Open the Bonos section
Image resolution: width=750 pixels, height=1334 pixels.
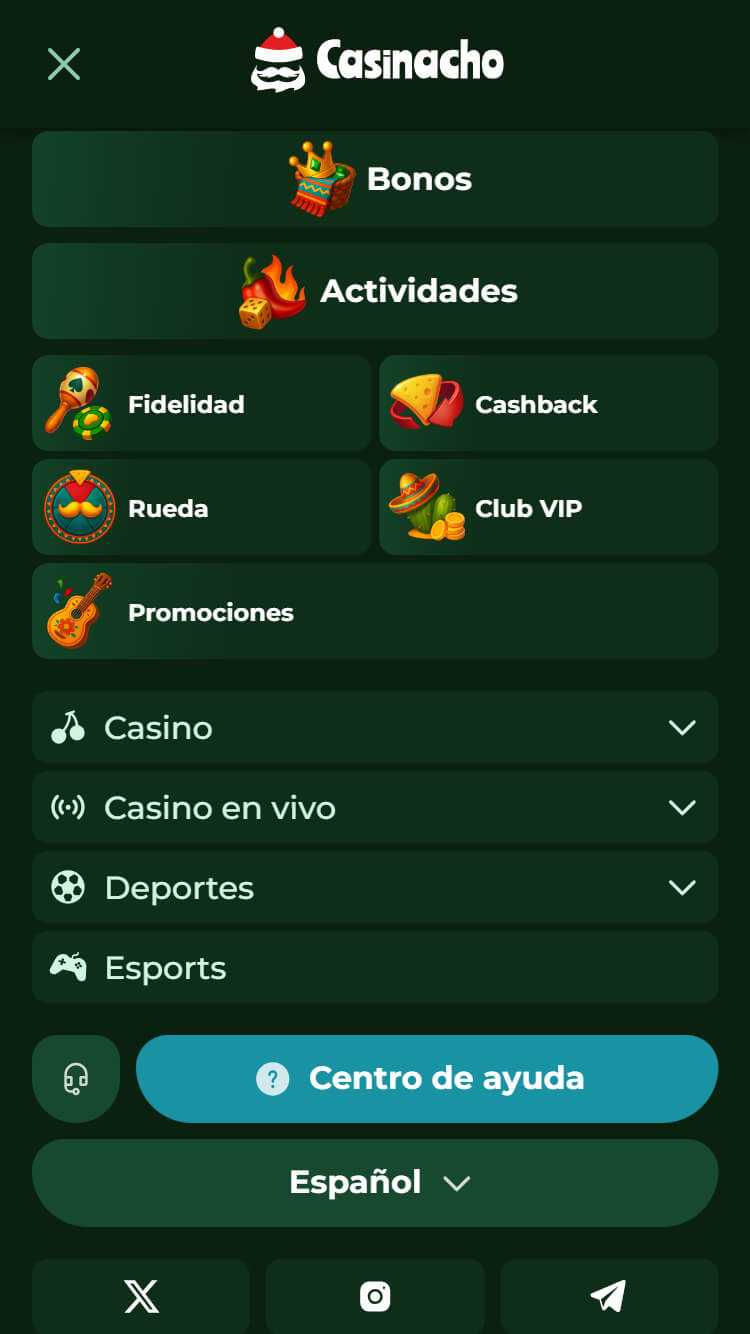[375, 179]
